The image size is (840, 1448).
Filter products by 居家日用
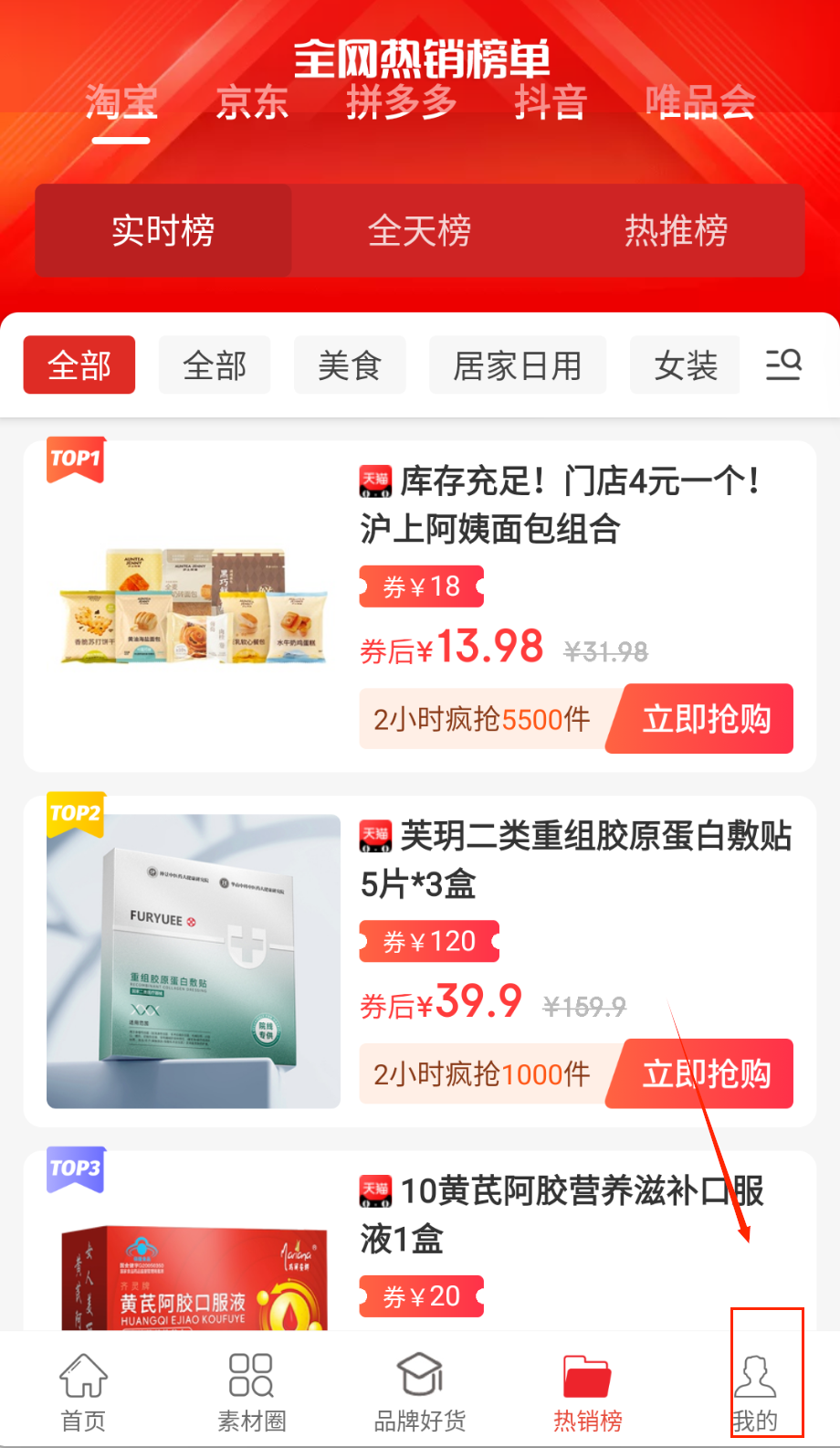[518, 365]
